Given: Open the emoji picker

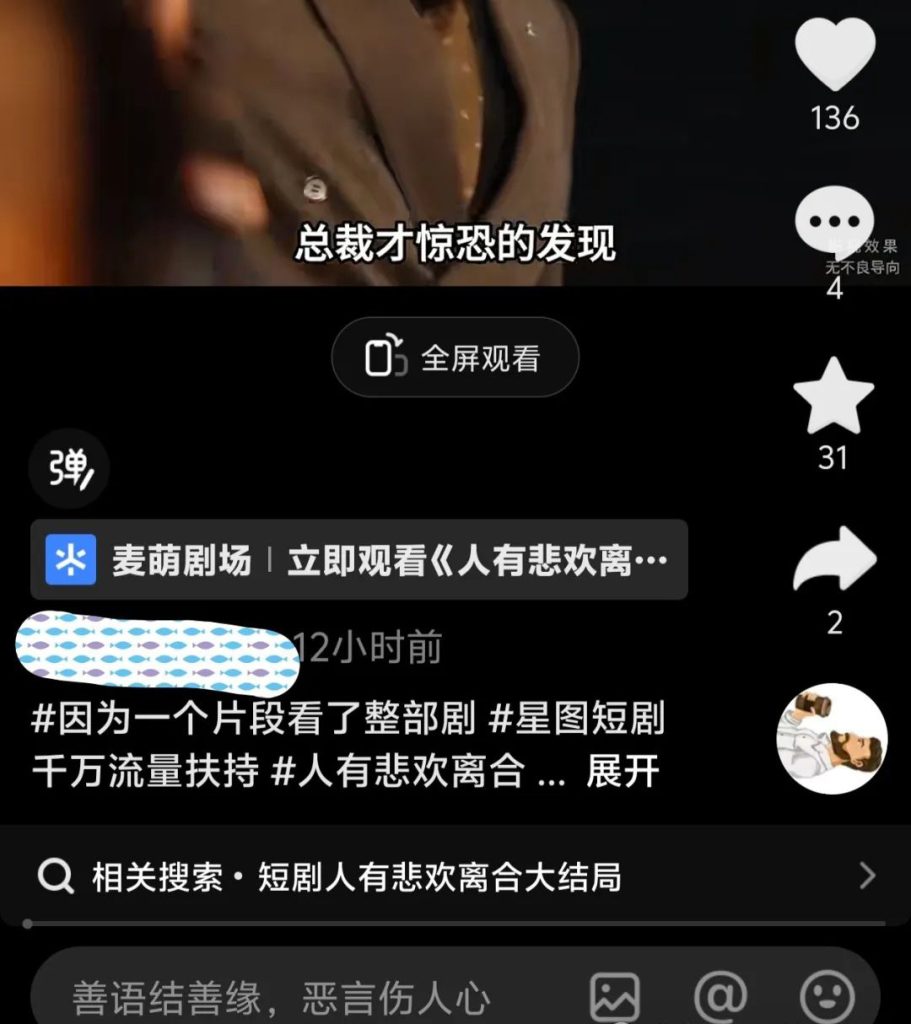Looking at the screenshot, I should coord(828,996).
